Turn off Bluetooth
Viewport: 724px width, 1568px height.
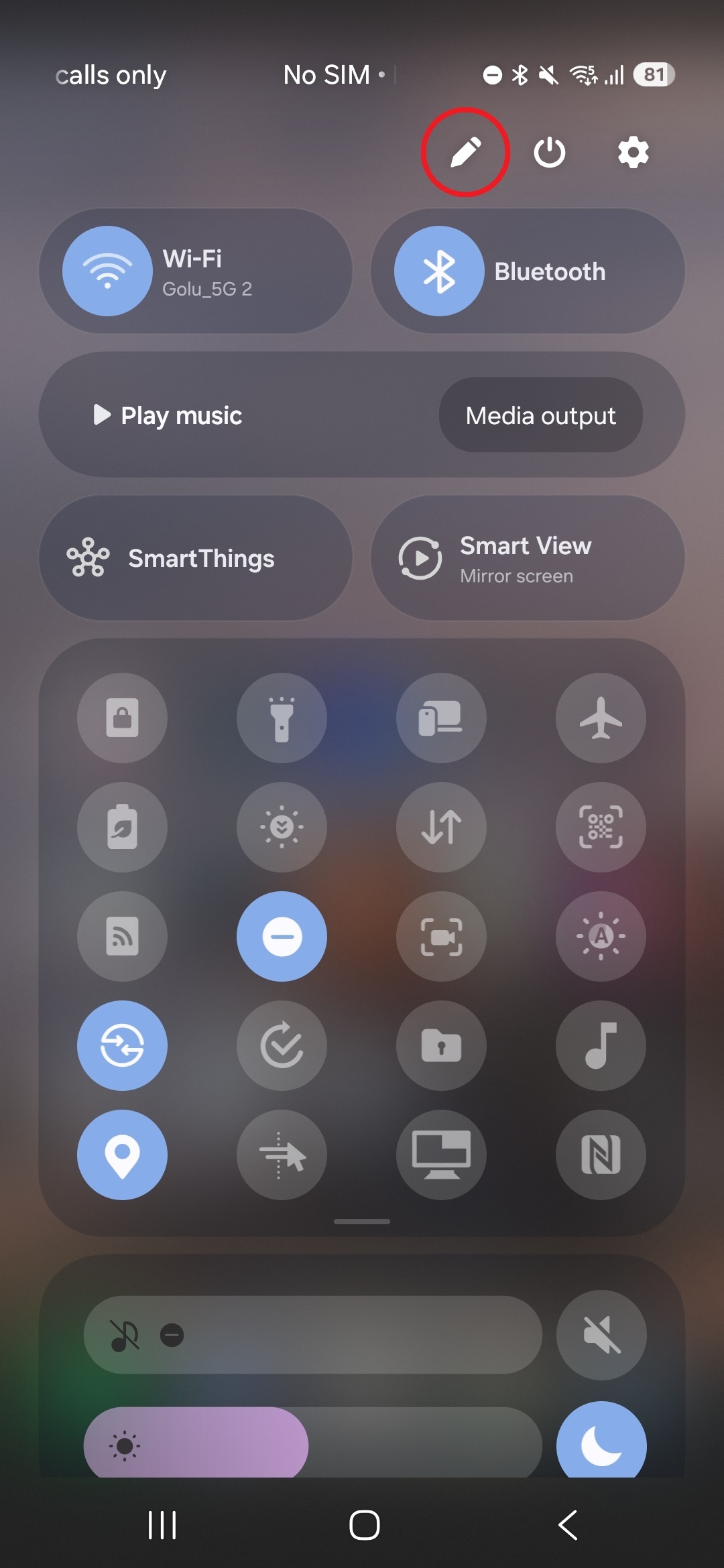pos(439,271)
